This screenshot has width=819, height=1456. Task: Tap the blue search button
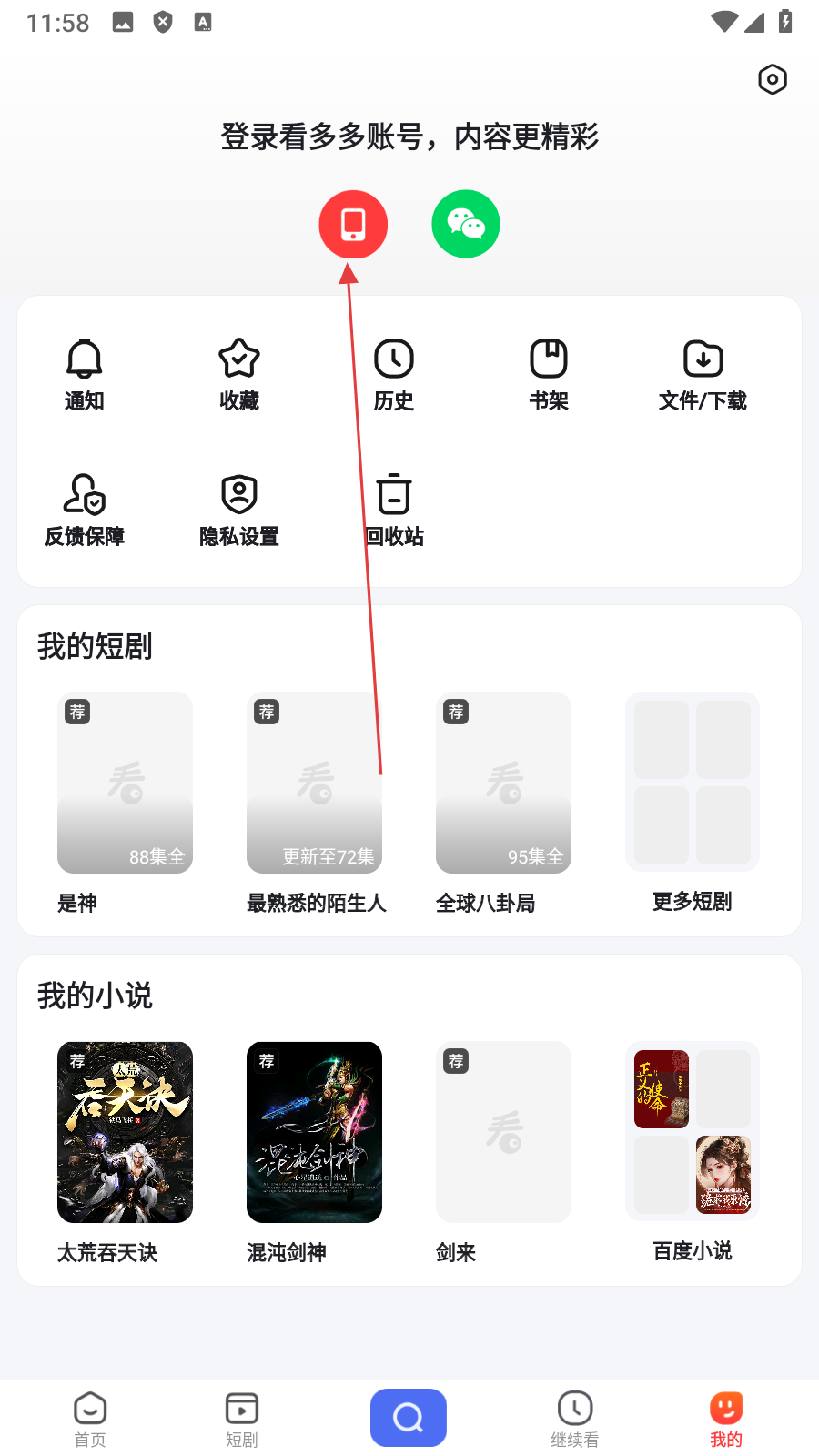[x=409, y=1418]
